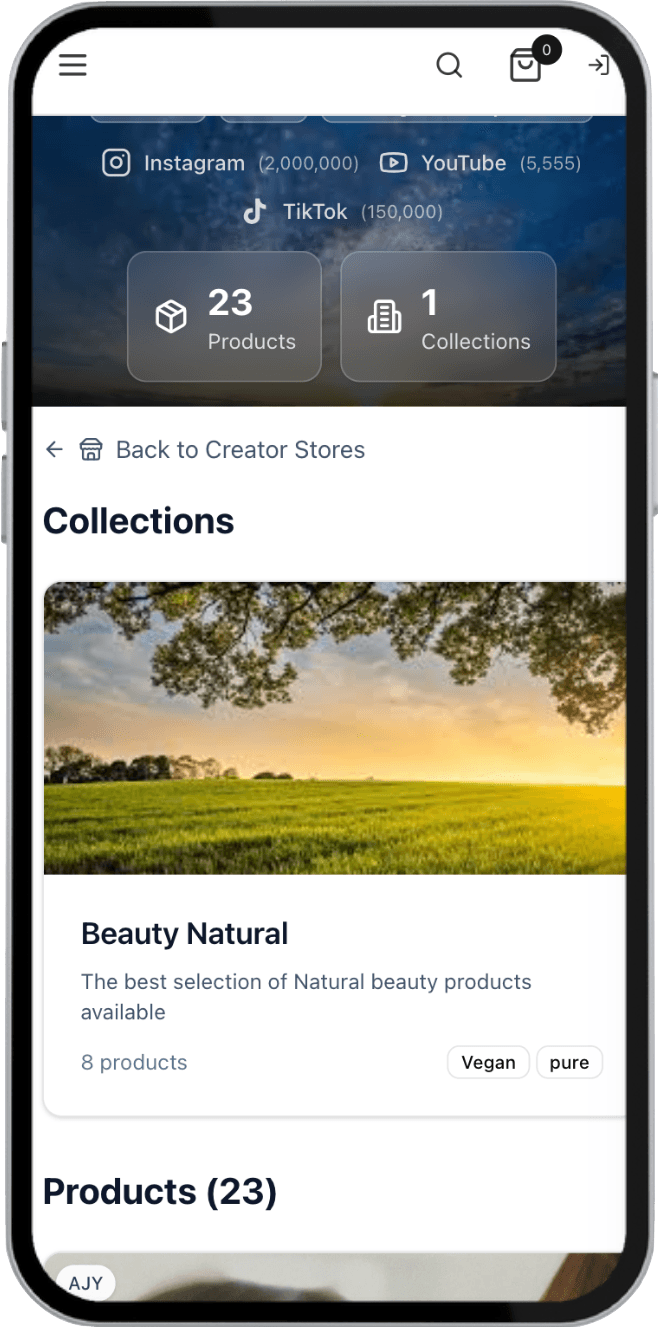
Task: Select the pure tag
Action: click(x=569, y=1062)
